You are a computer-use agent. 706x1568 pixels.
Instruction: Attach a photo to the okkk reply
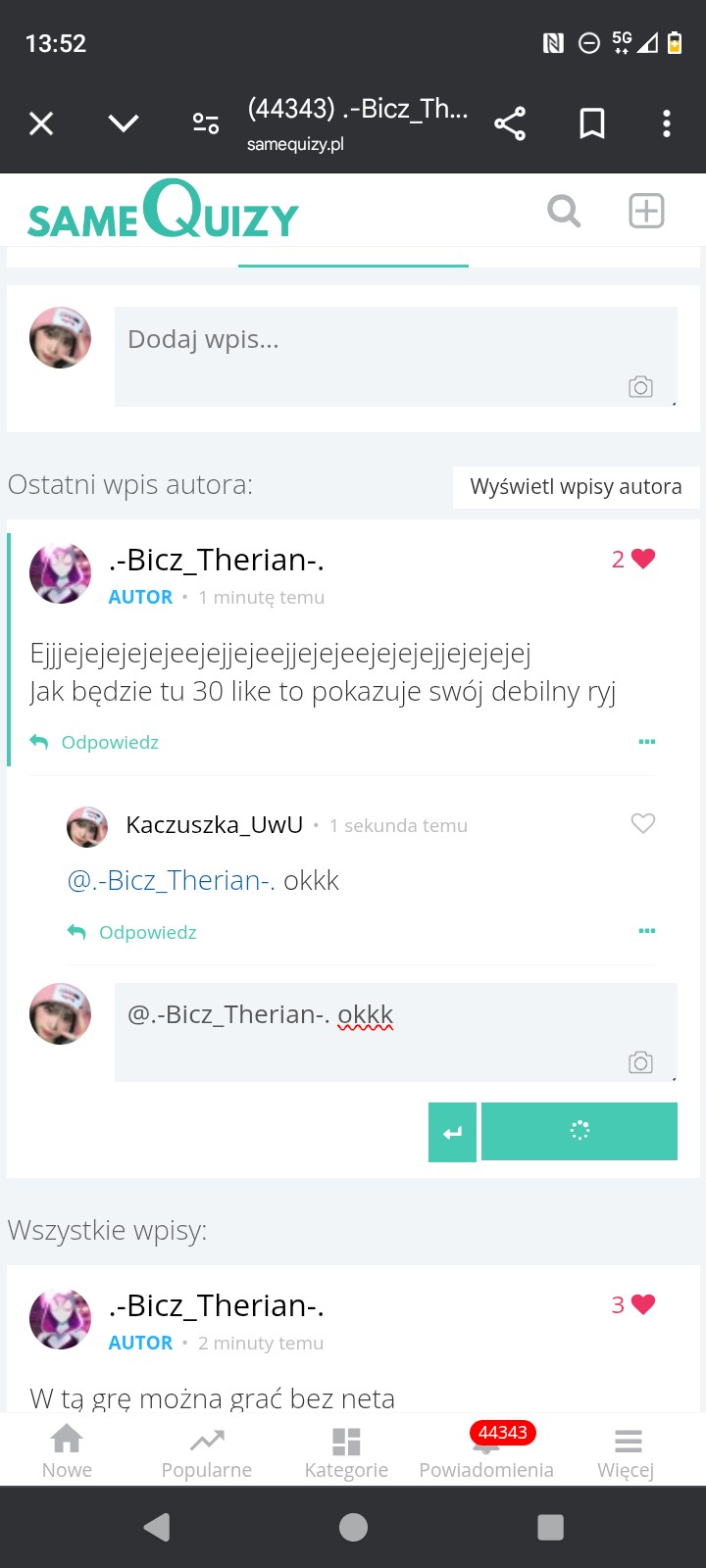(640, 1062)
